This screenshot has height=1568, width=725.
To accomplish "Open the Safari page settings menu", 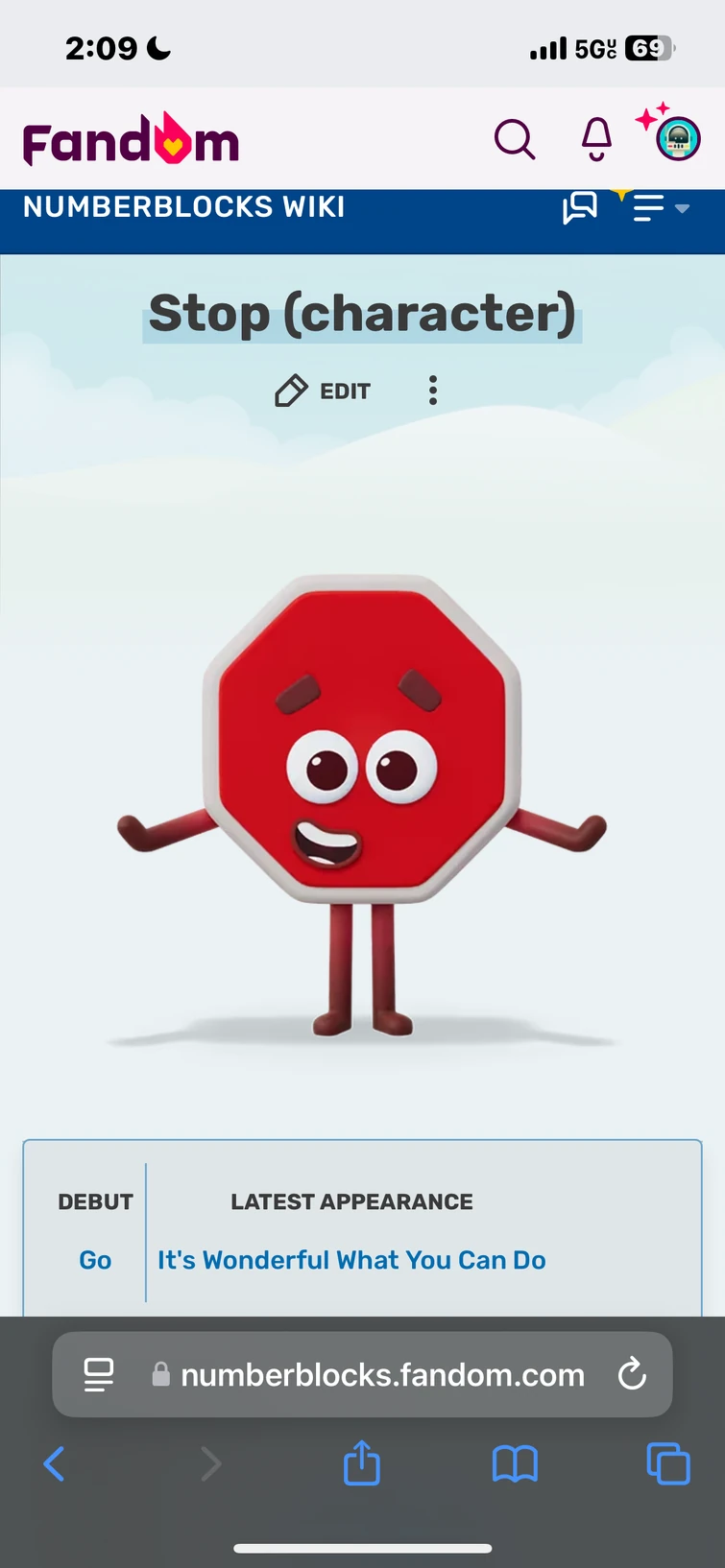I will [x=99, y=1374].
